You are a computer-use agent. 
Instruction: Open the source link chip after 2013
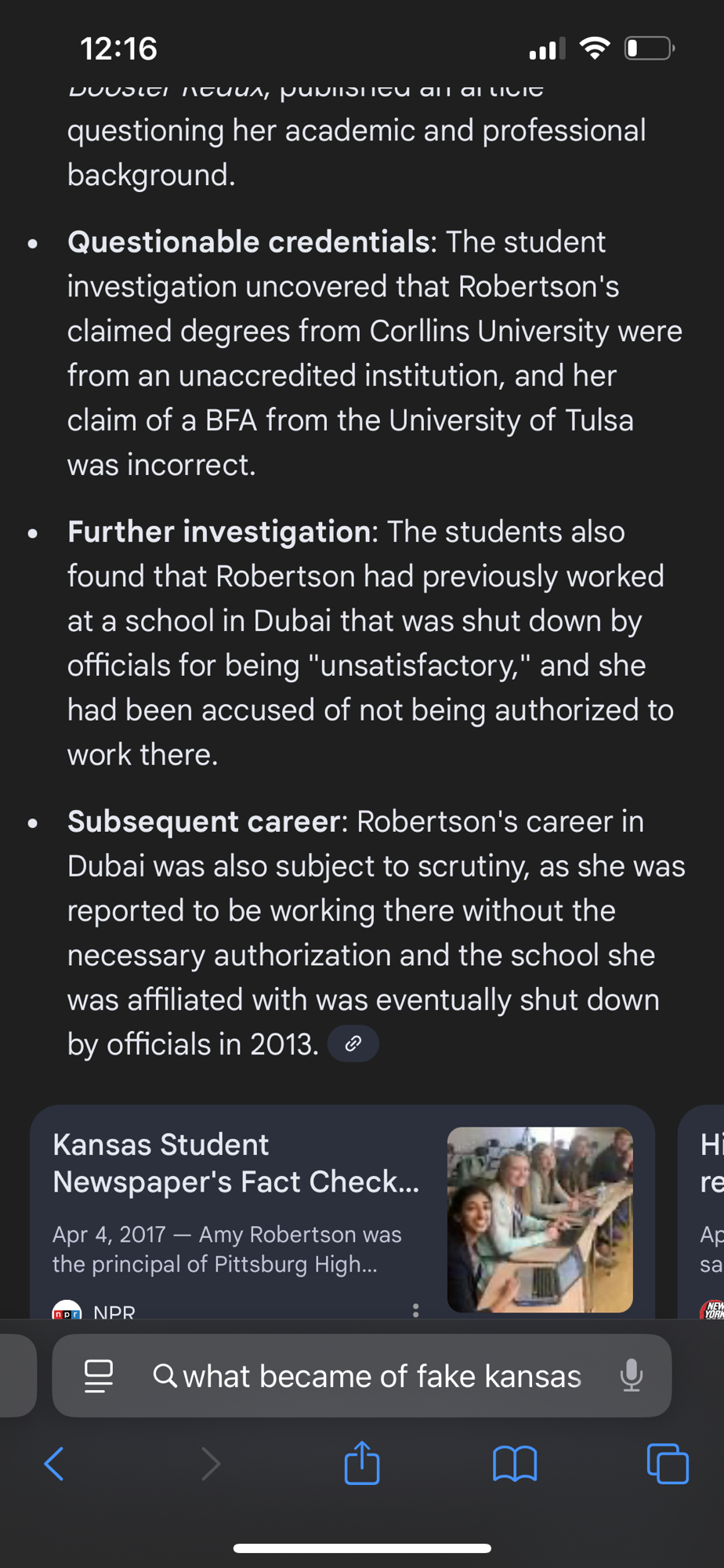353,1044
